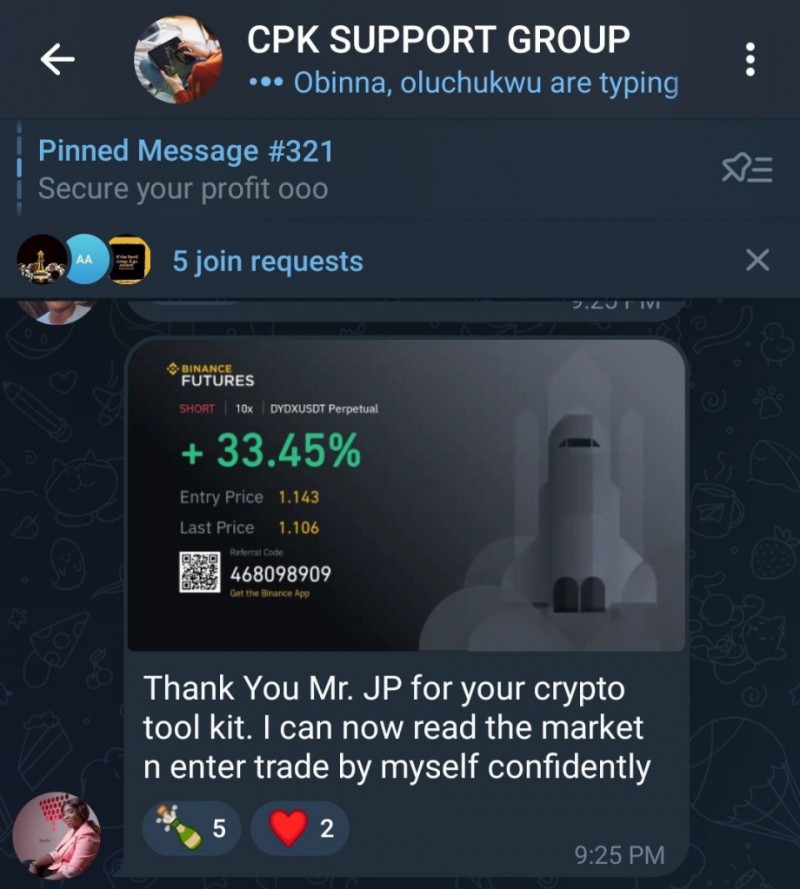This screenshot has width=800, height=889.
Task: View the 5 join requests
Action: click(x=267, y=261)
